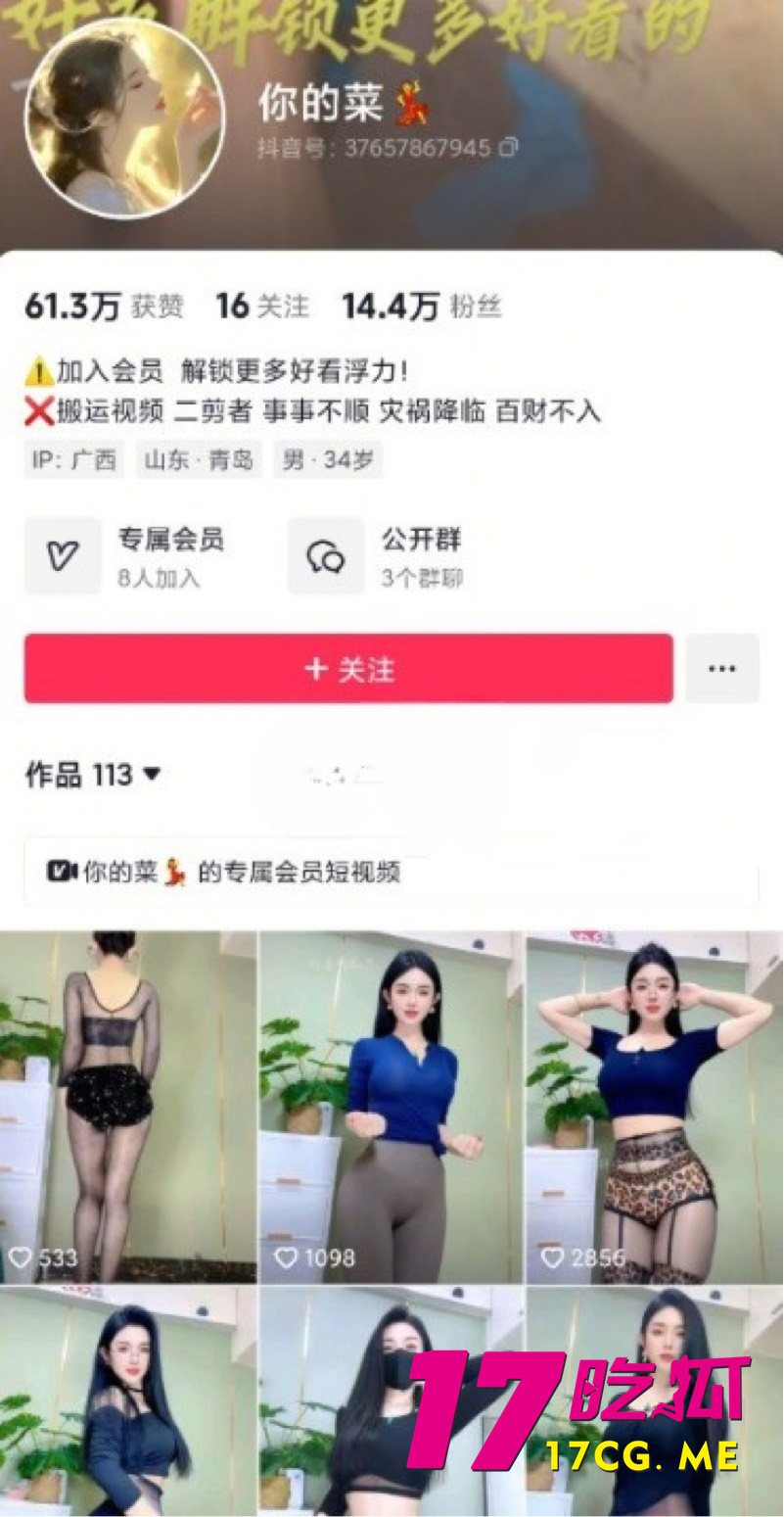Screen dimensions: 784x1517
Task: Open the ellipsis more-options icon
Action: pyautogui.click(x=722, y=669)
